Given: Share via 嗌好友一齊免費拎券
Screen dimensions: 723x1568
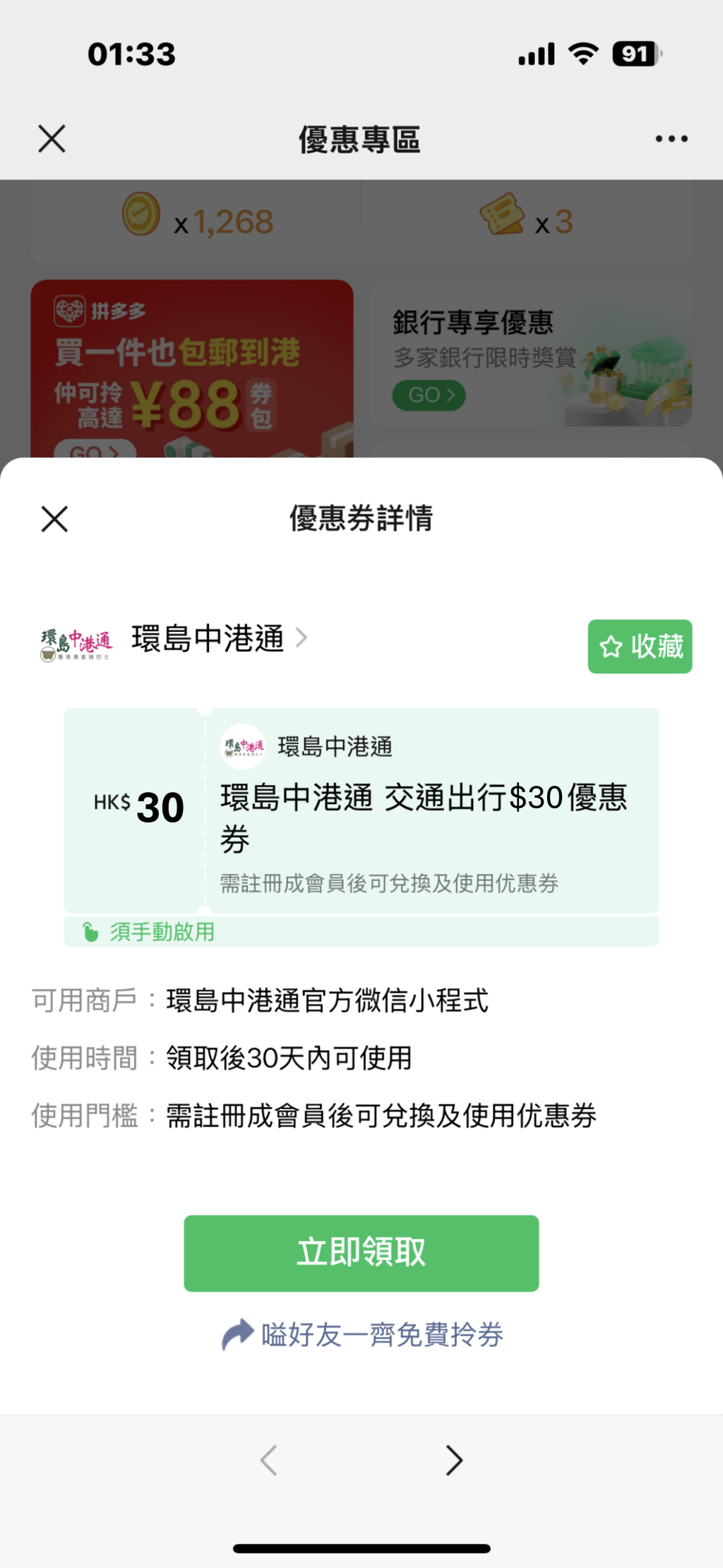Looking at the screenshot, I should 362,1335.
